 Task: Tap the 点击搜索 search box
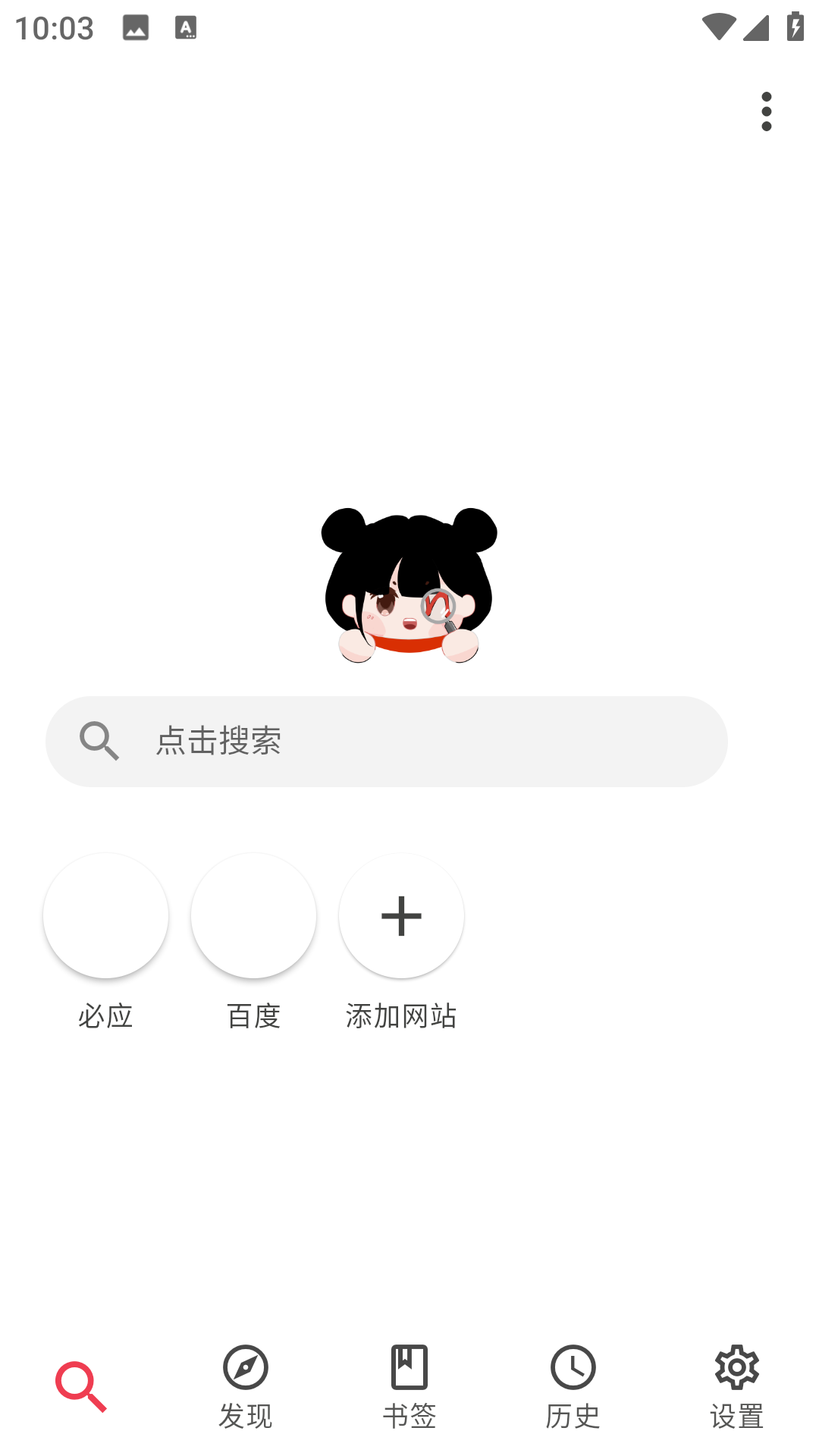pos(387,741)
